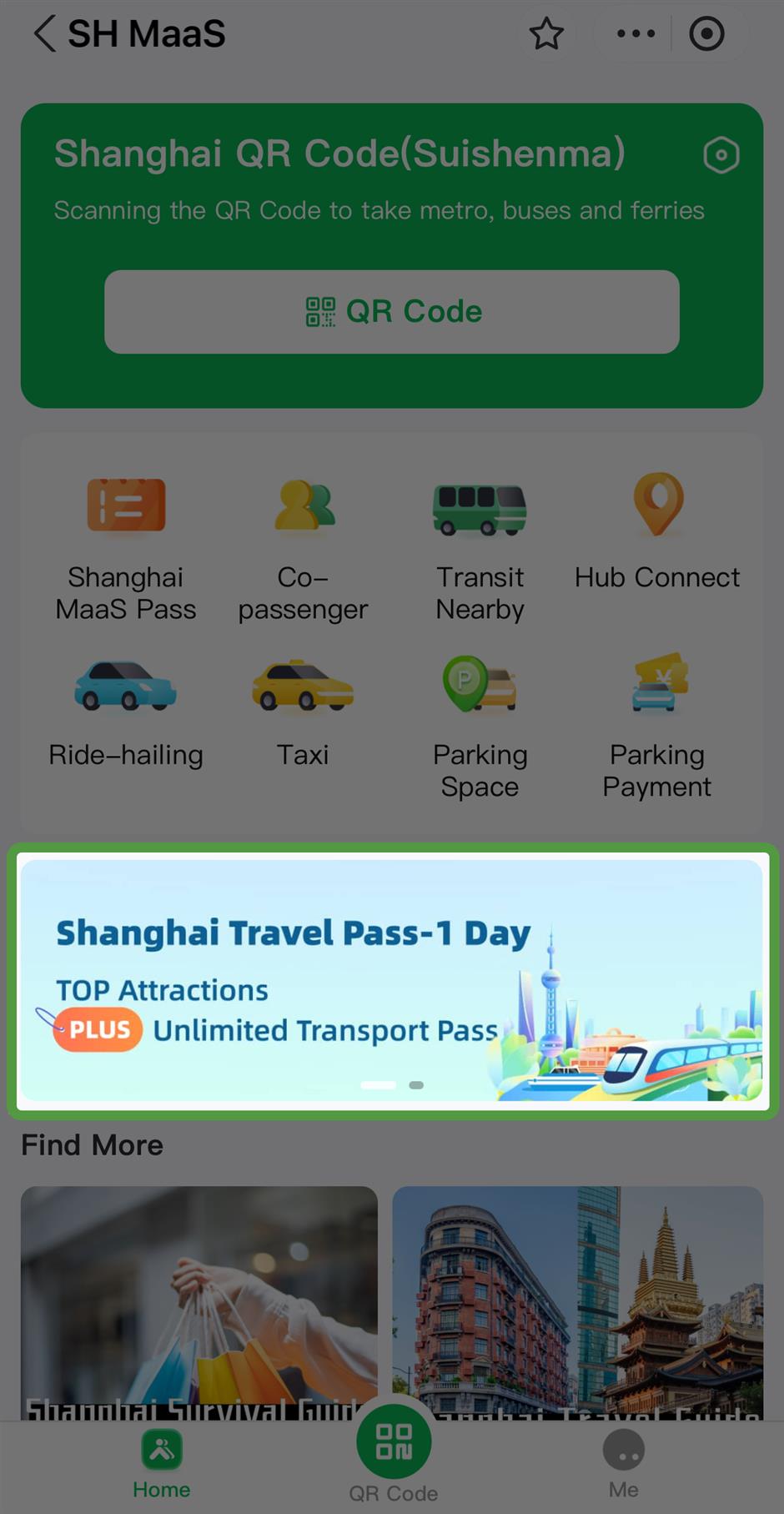Open the more options ellipsis menu
This screenshot has width=784, height=1514.
click(634, 34)
